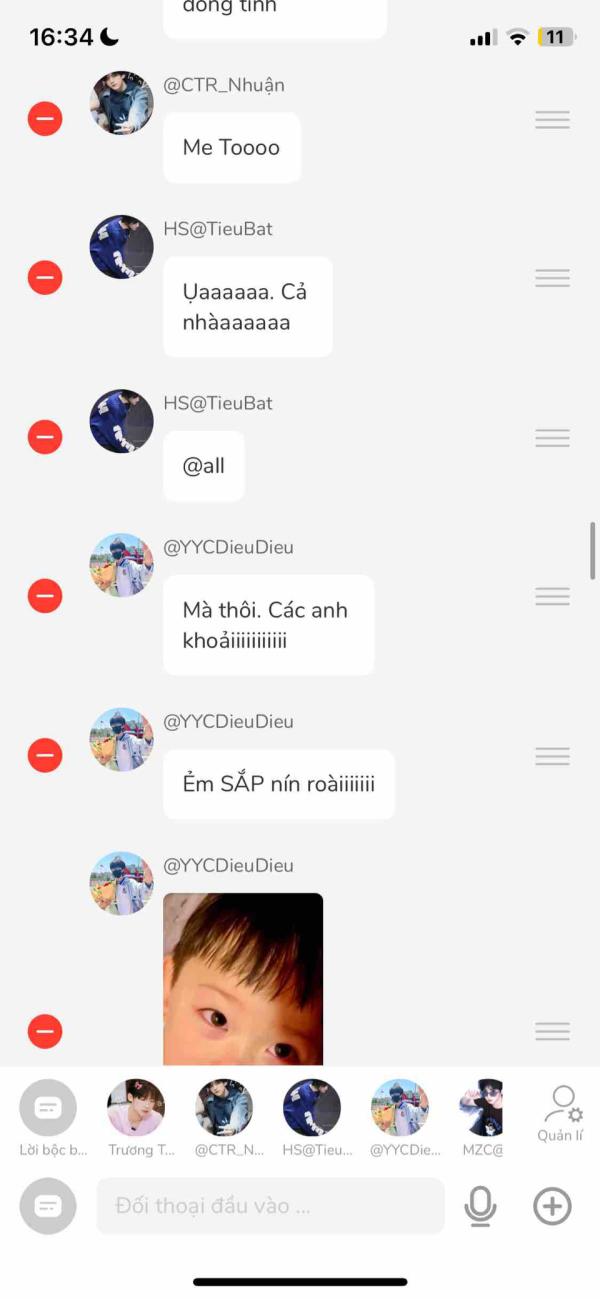
Task: Remove the child photo message
Action: (x=45, y=1031)
